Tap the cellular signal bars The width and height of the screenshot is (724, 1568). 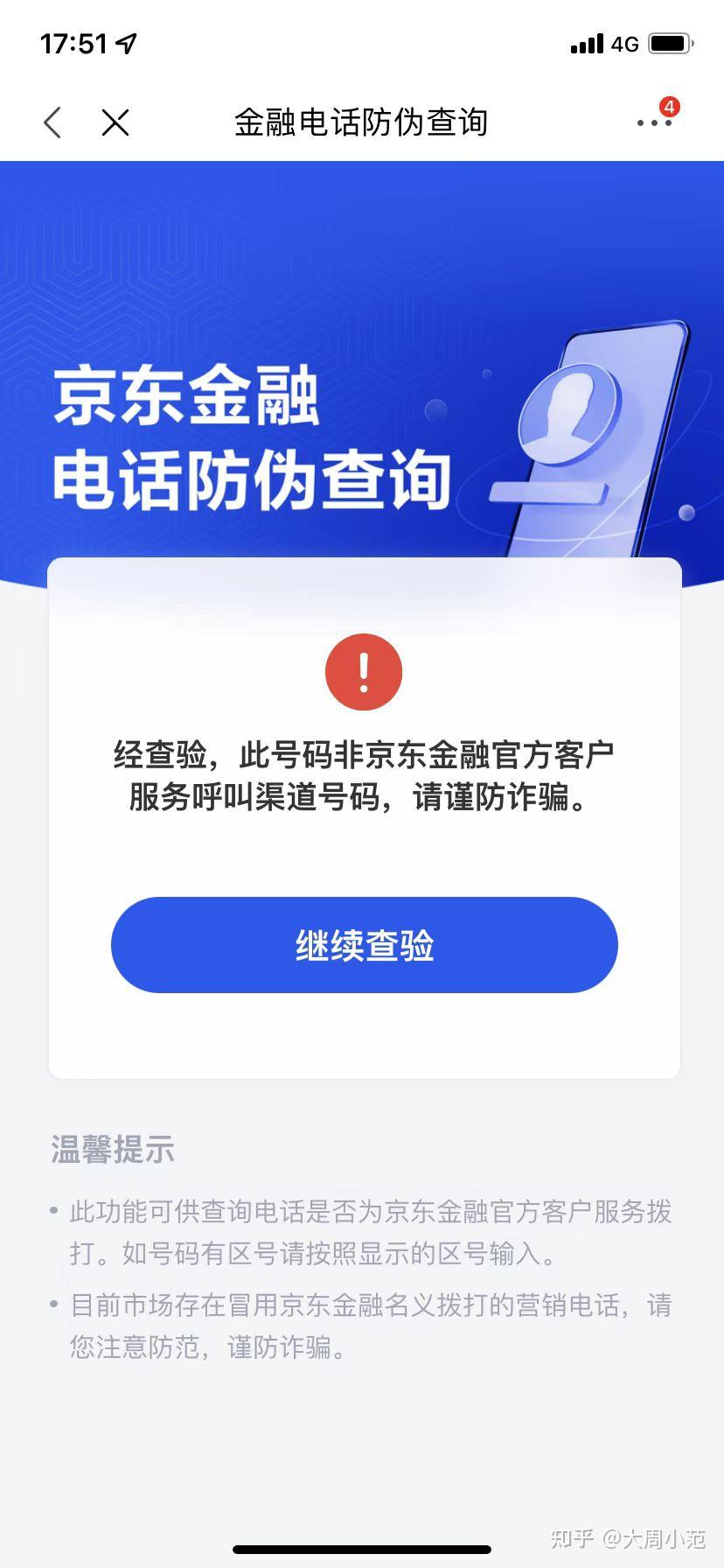586,43
